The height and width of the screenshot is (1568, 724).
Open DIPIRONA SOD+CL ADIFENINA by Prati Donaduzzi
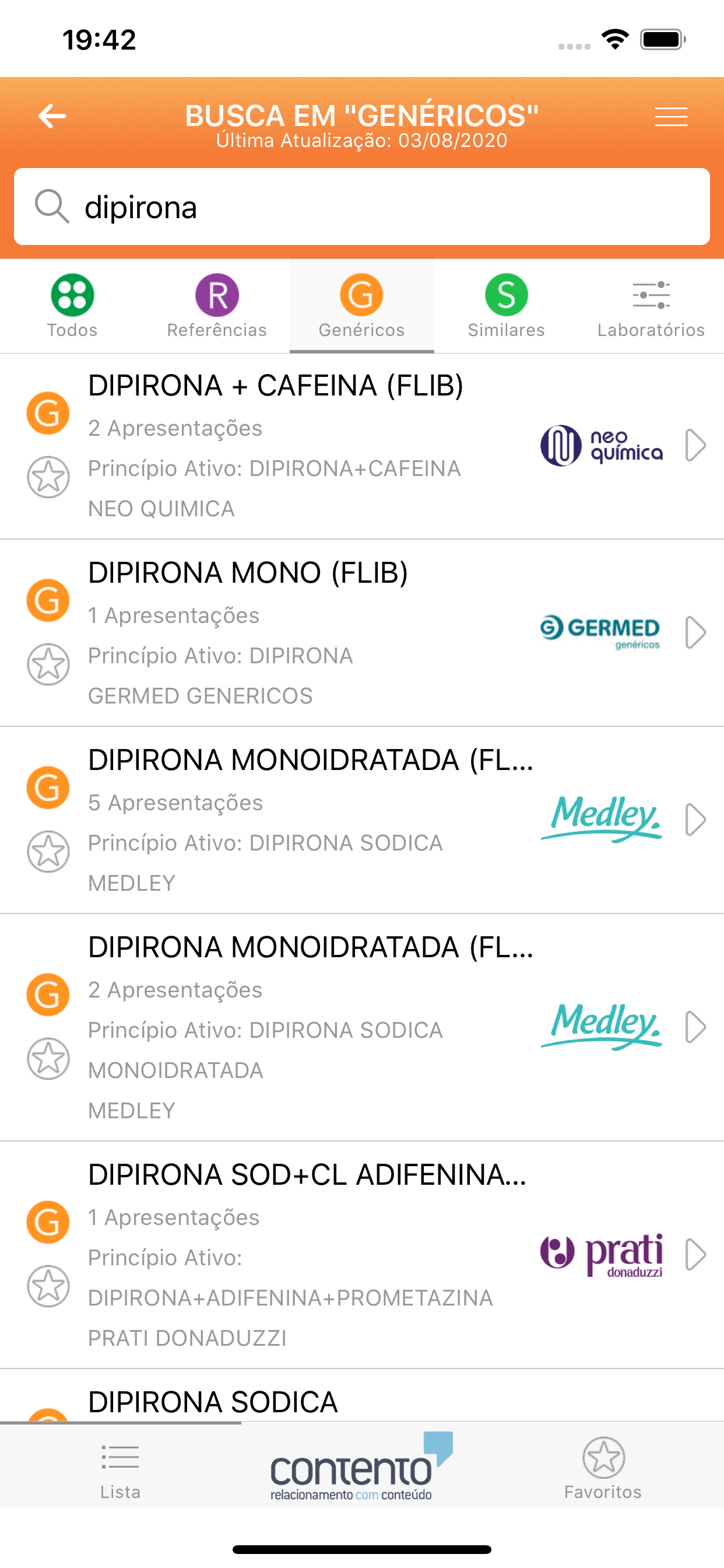pos(307,1175)
